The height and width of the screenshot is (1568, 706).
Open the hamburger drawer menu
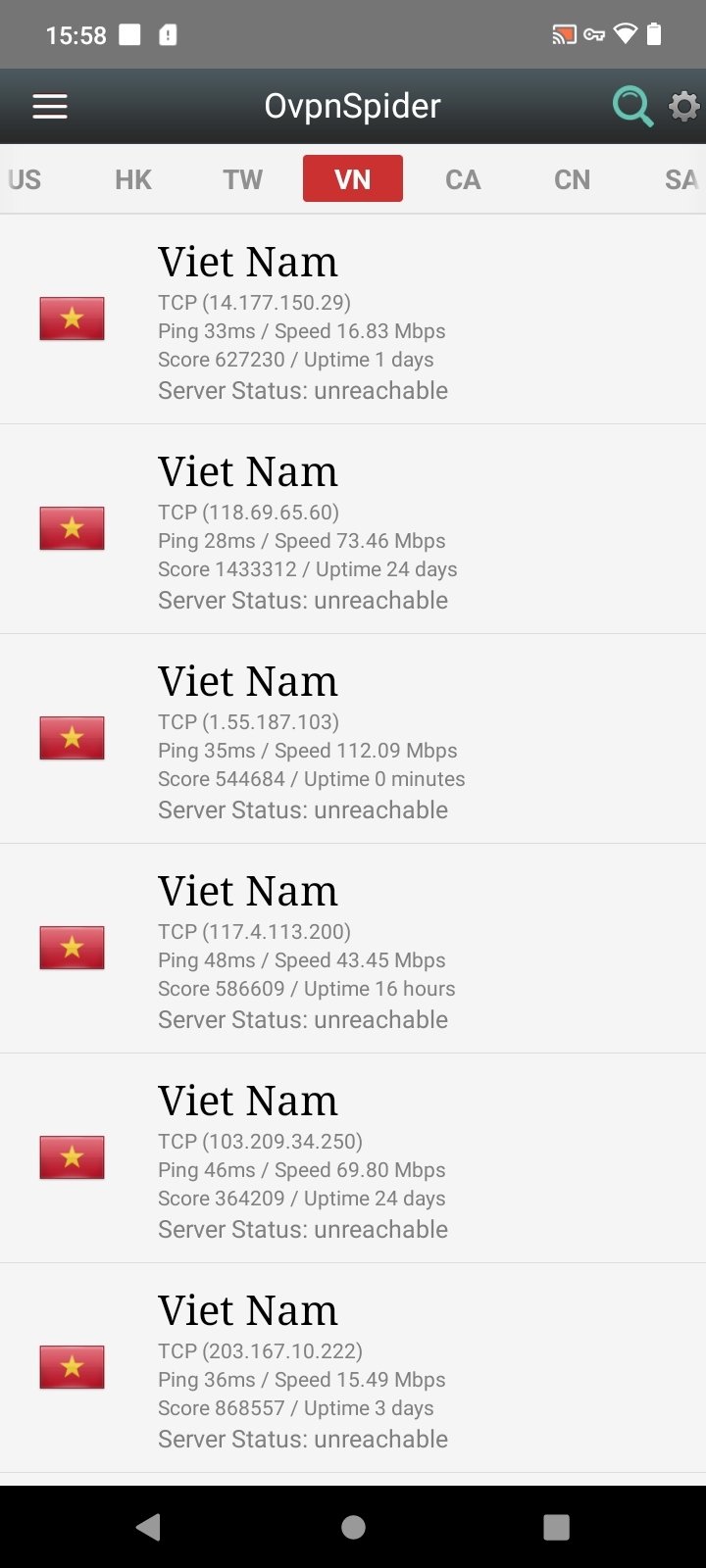tap(50, 106)
